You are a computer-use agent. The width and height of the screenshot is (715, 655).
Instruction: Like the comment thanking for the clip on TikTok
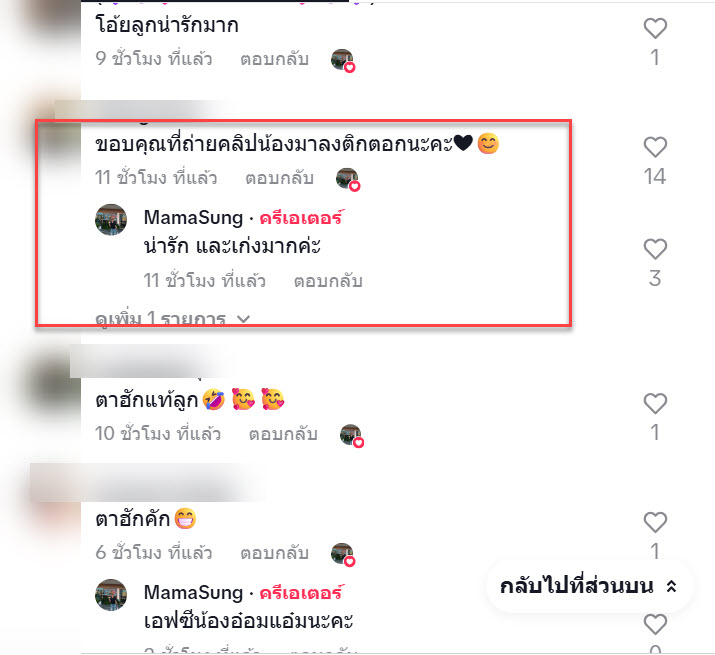tap(654, 148)
